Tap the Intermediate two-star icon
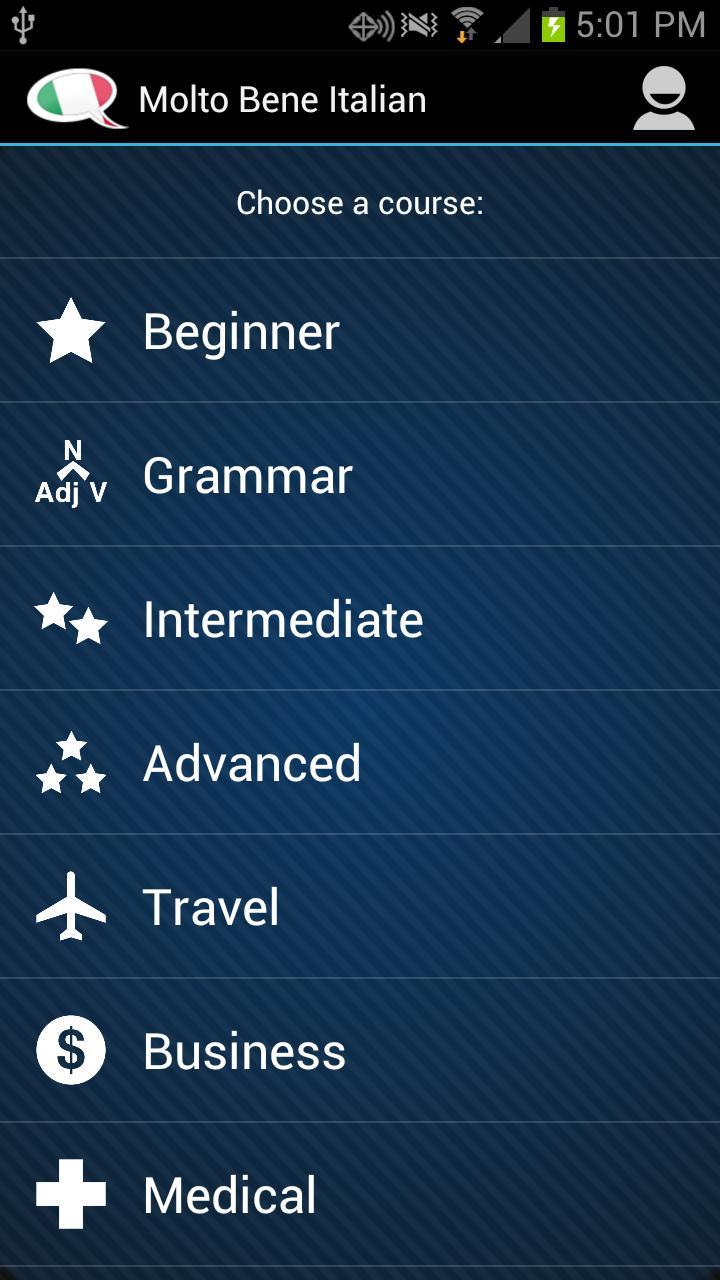Viewport: 720px width, 1280px height. point(71,618)
